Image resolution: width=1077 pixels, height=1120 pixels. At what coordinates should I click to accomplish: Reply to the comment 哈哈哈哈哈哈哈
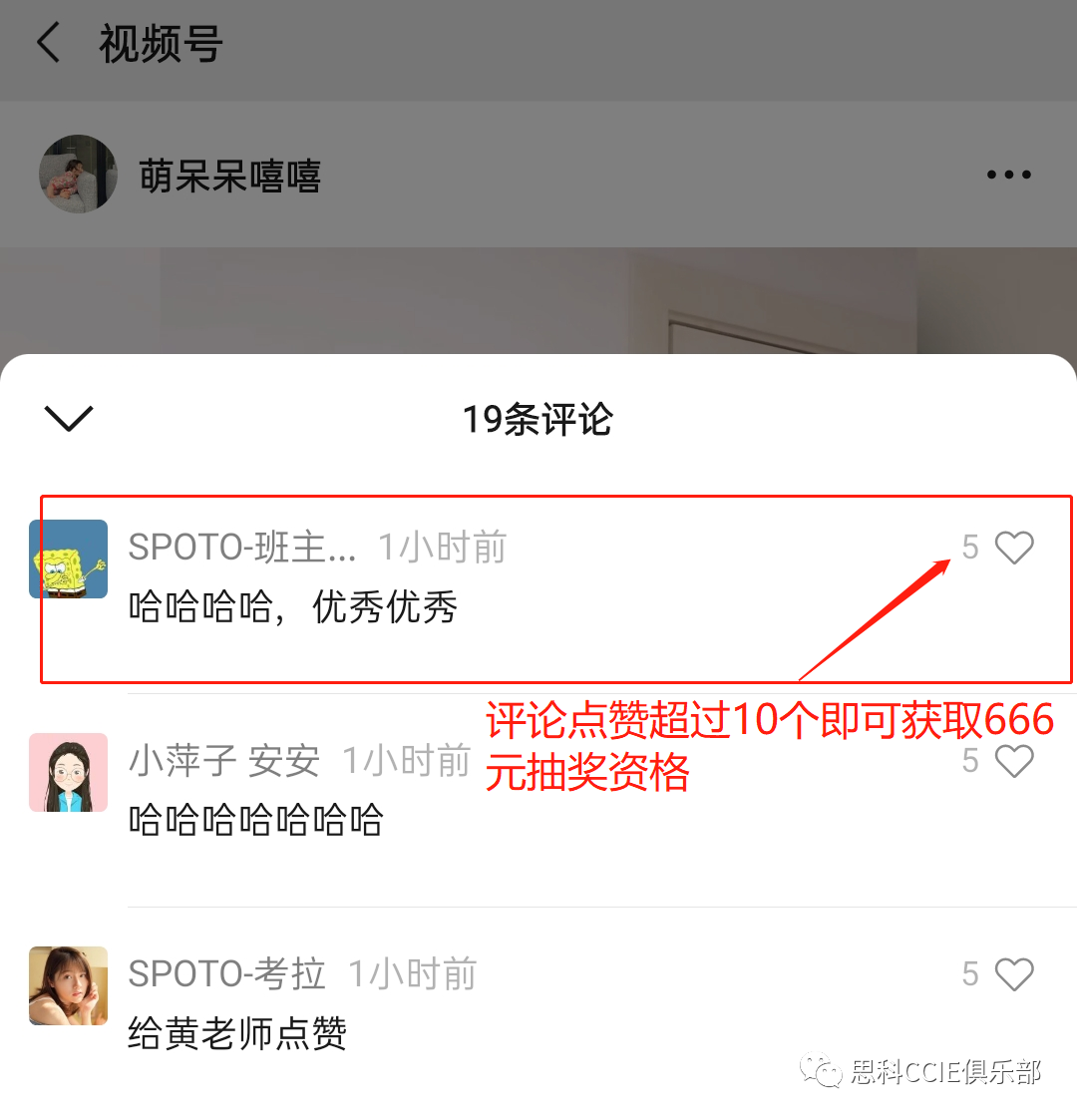pyautogui.click(x=256, y=820)
